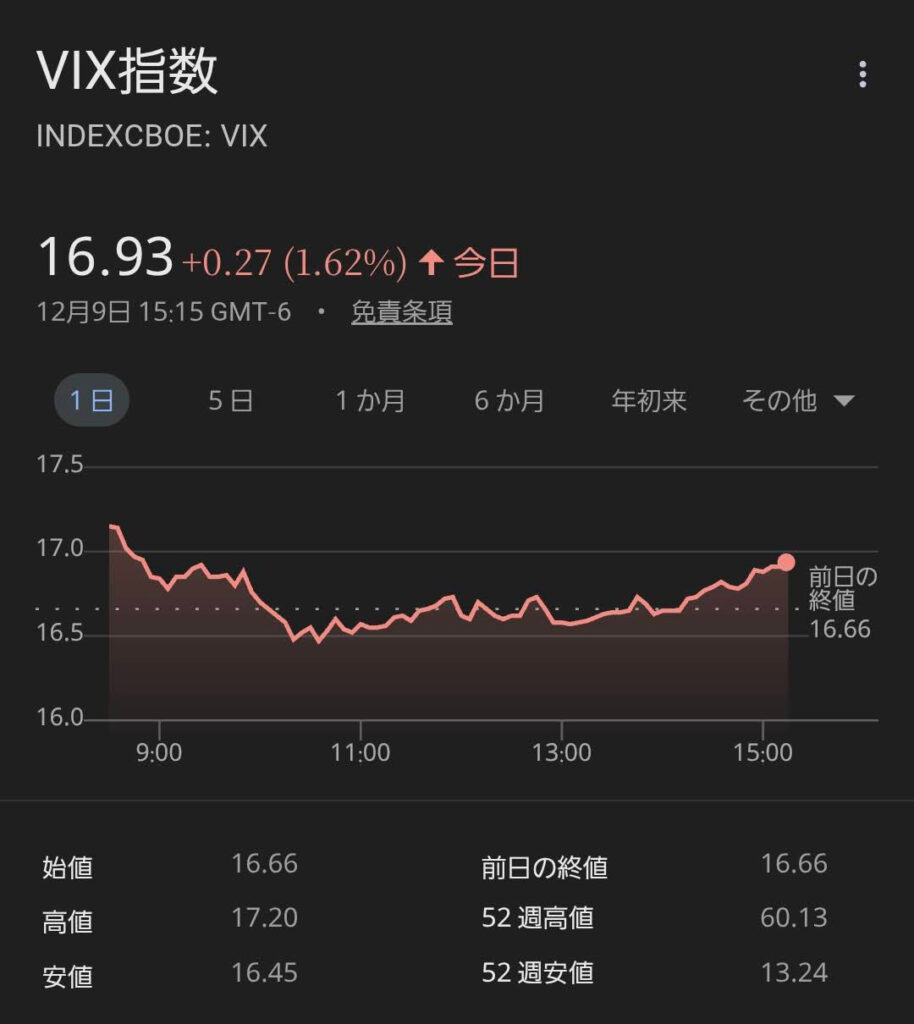Expand the その他 range dropdown
This screenshot has height=1024, width=914.
[x=797, y=401]
